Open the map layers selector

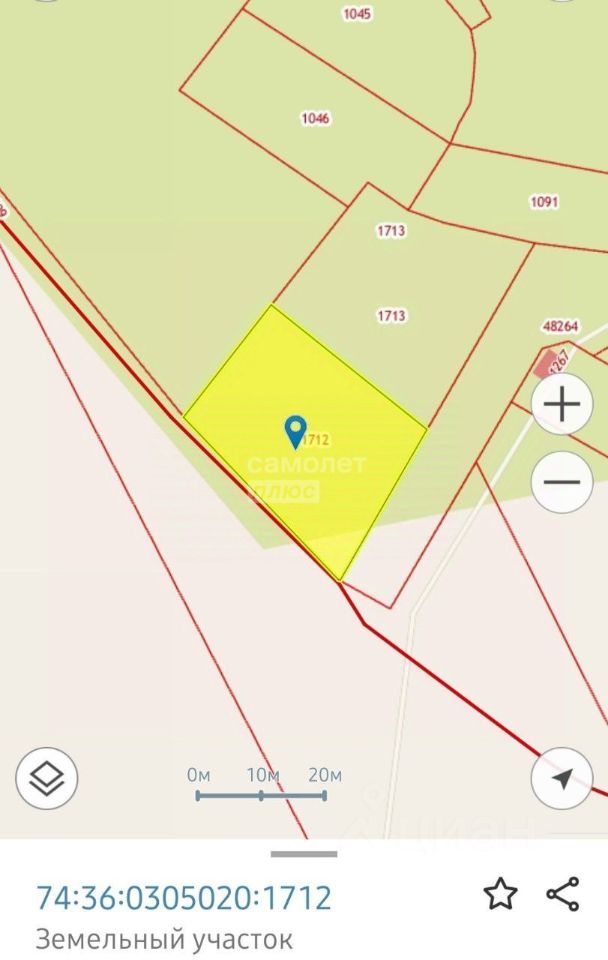point(47,778)
